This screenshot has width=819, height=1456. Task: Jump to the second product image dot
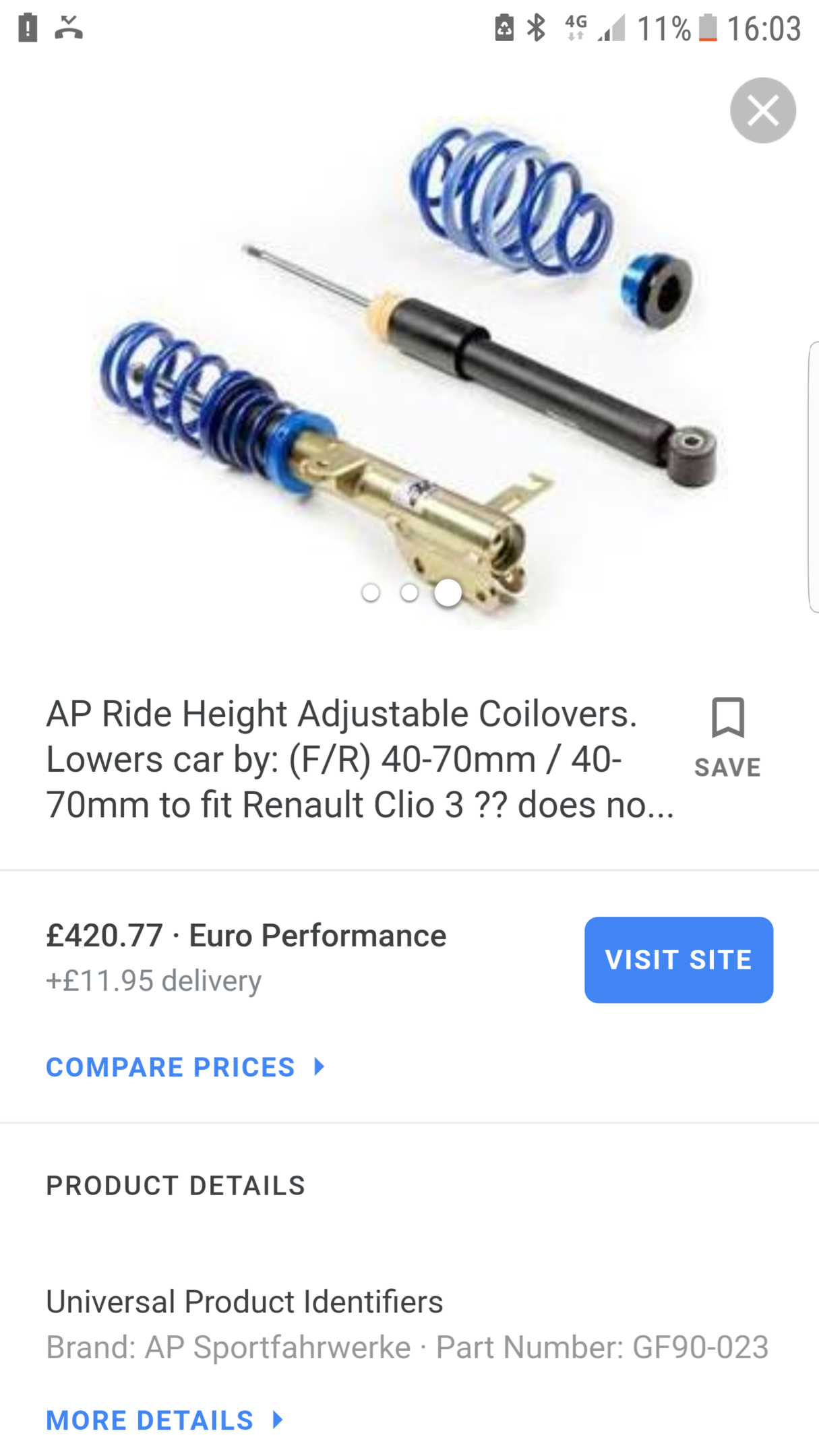pyautogui.click(x=409, y=593)
